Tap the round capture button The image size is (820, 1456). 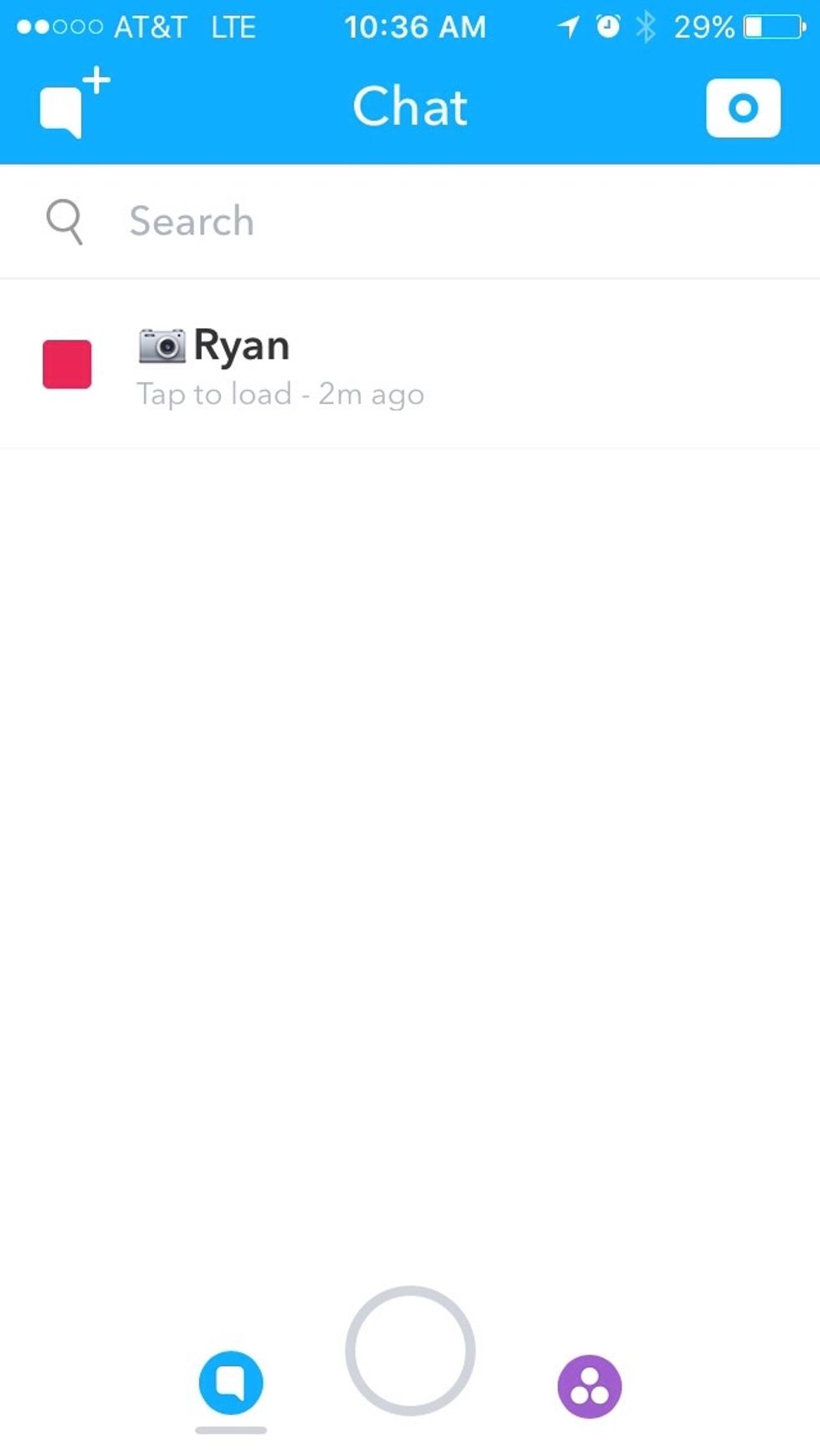tap(410, 1350)
